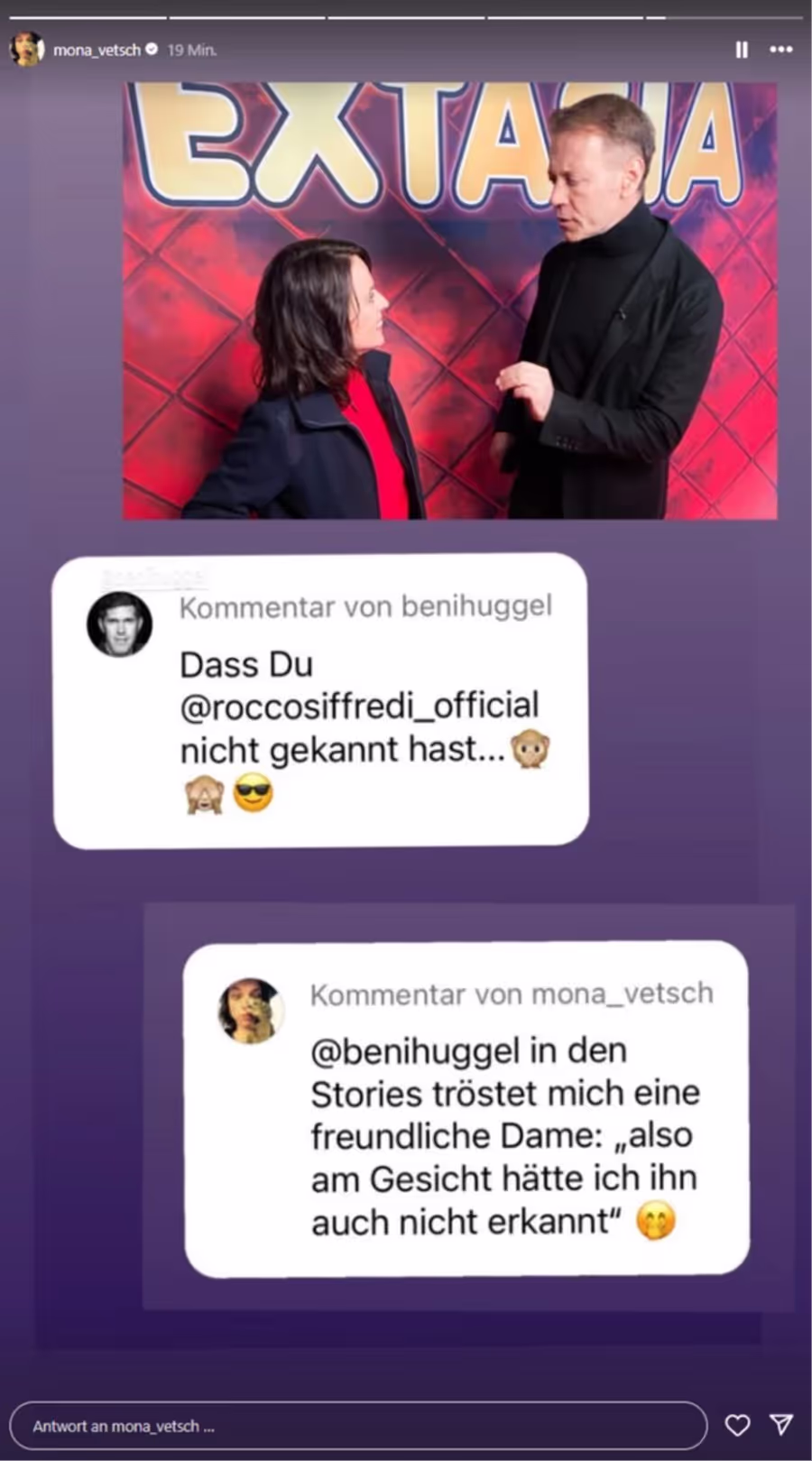Open the three-dot more options menu

tap(781, 50)
